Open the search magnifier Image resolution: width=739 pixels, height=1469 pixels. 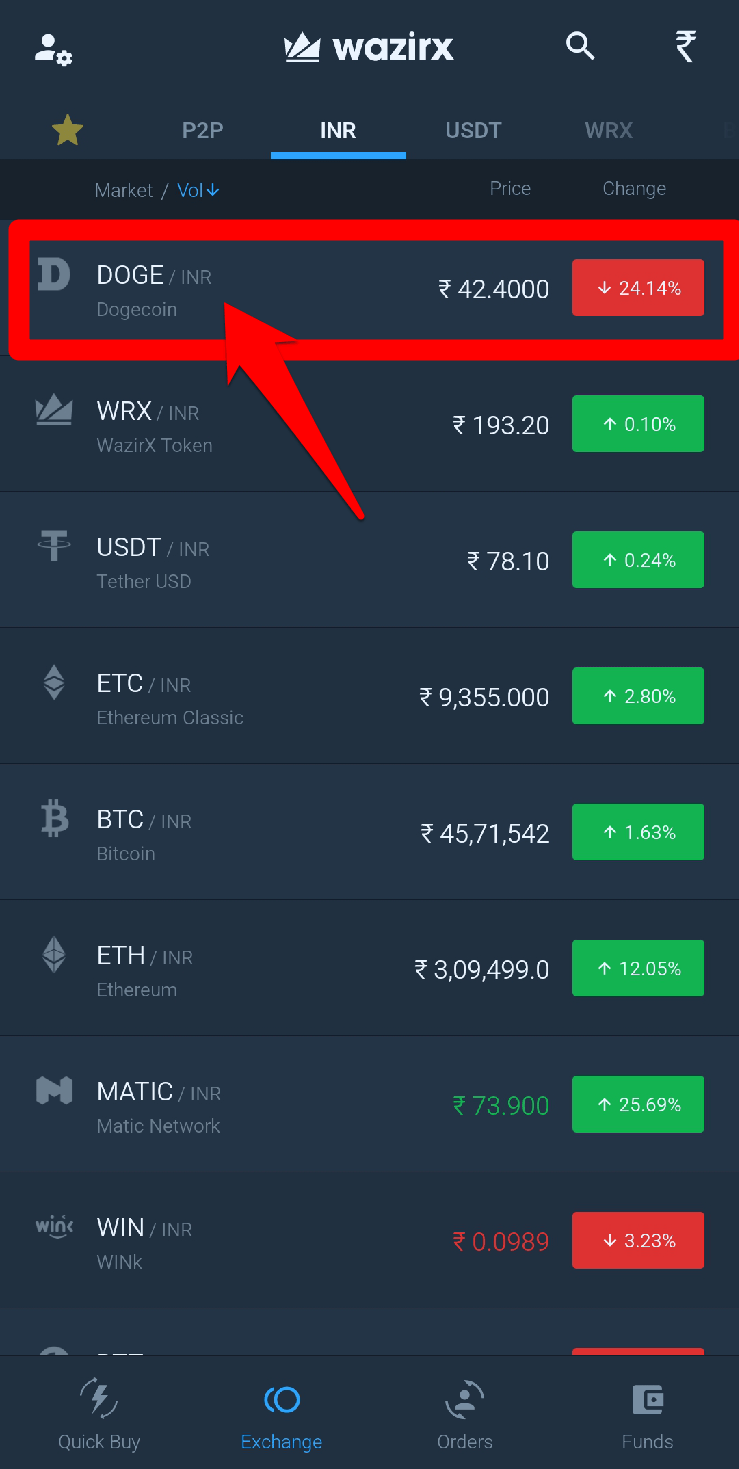[580, 46]
